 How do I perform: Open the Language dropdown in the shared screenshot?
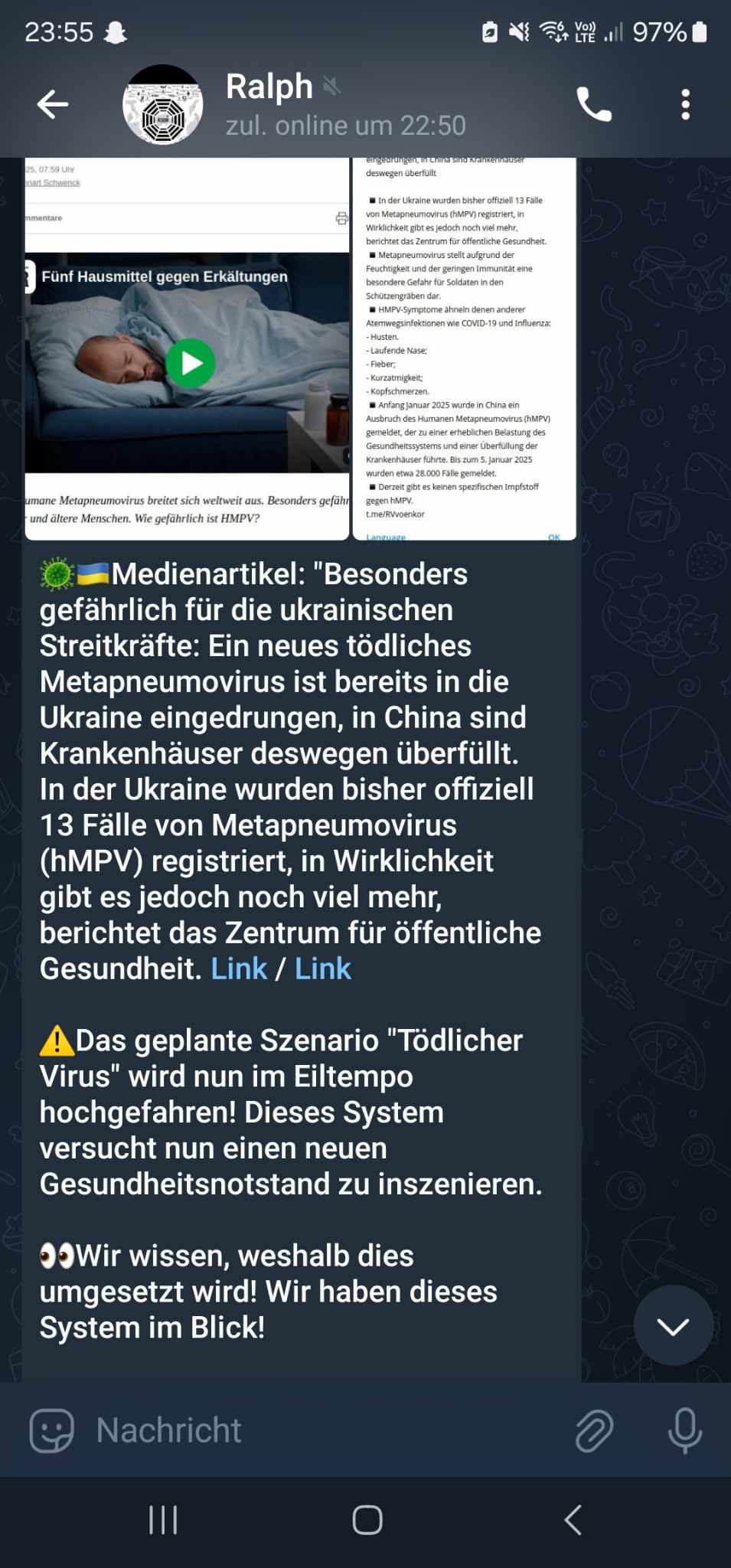tap(387, 537)
